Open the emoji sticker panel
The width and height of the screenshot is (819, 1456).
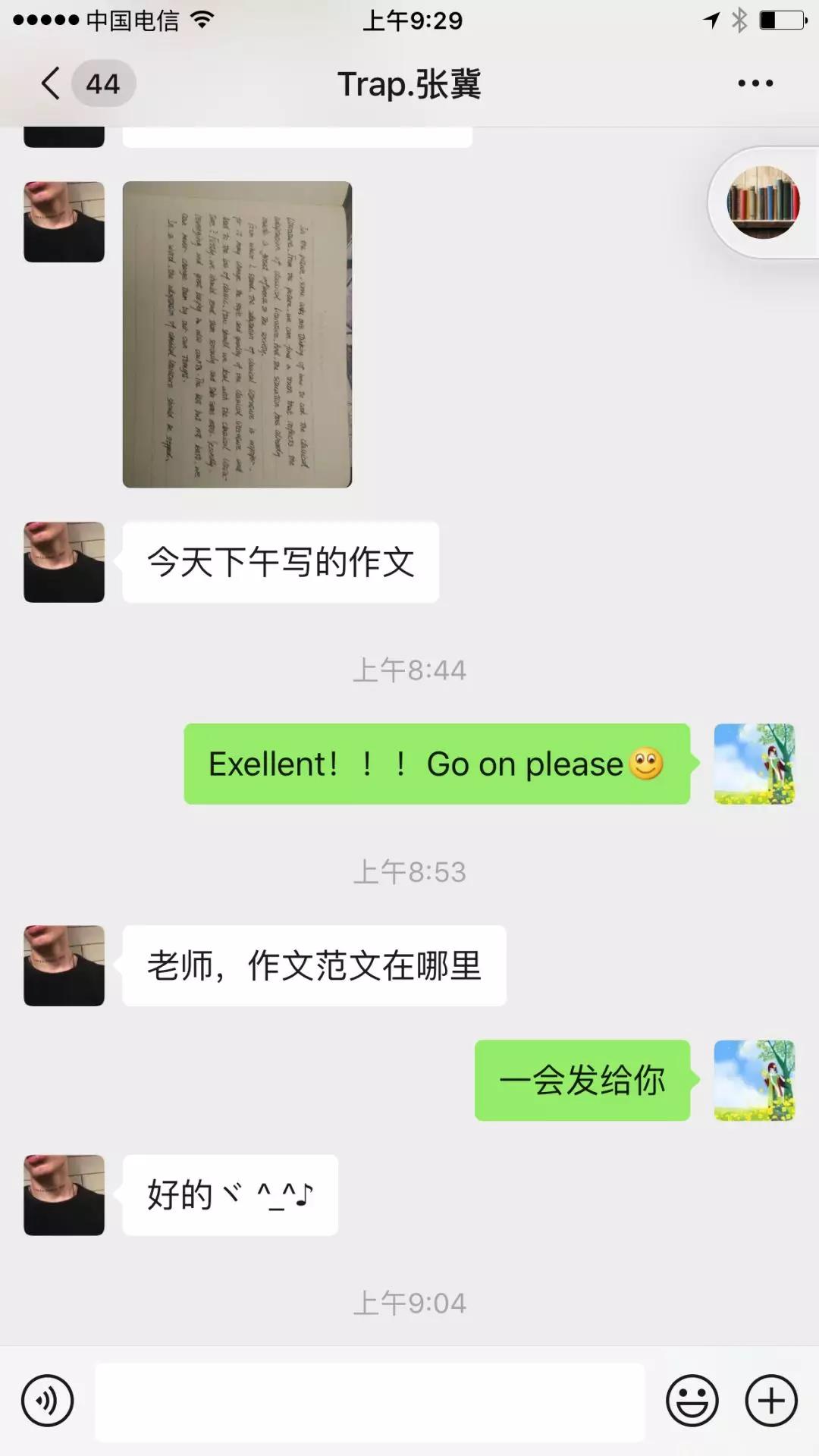click(x=692, y=1401)
